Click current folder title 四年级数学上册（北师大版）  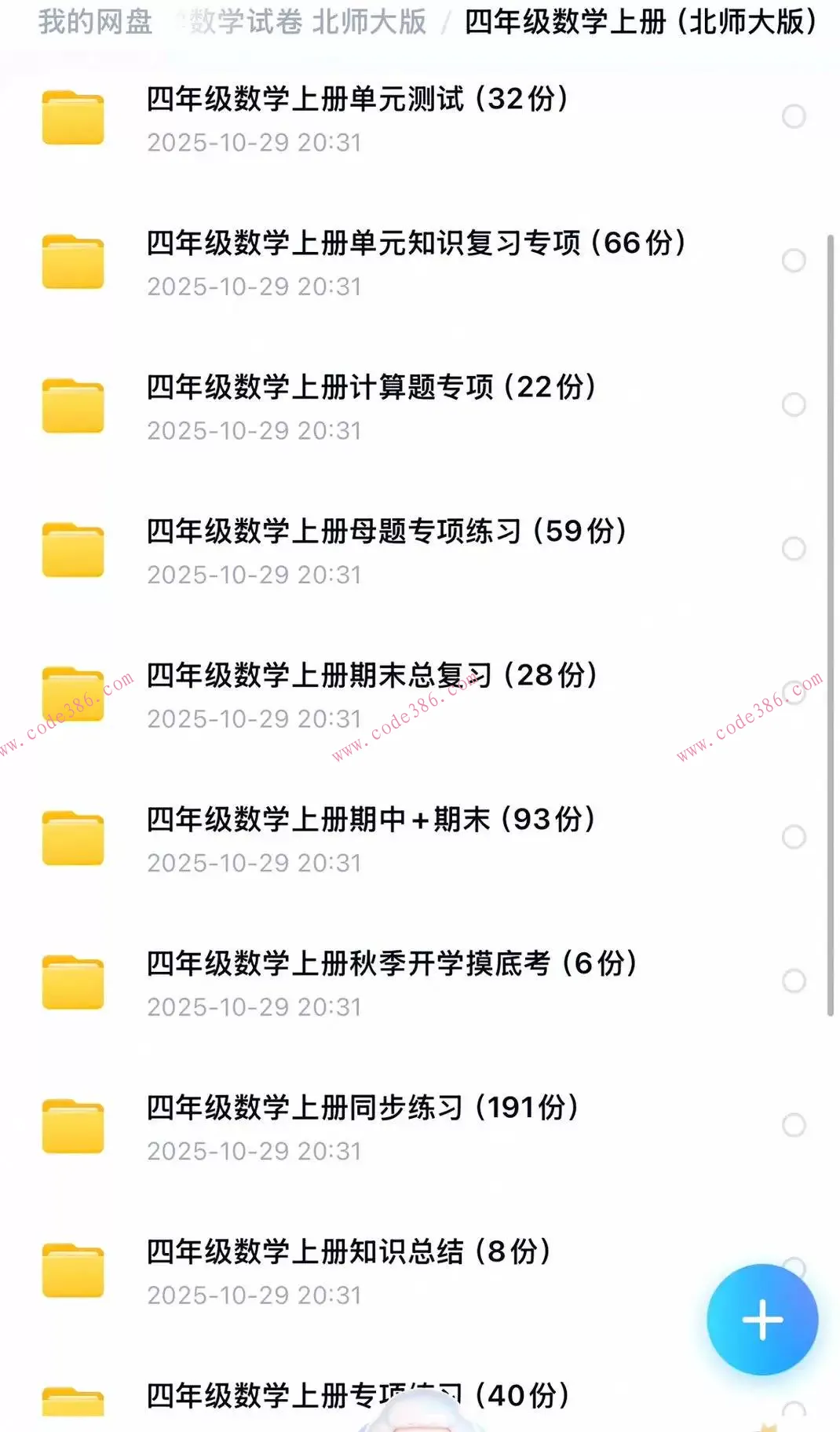click(640, 23)
